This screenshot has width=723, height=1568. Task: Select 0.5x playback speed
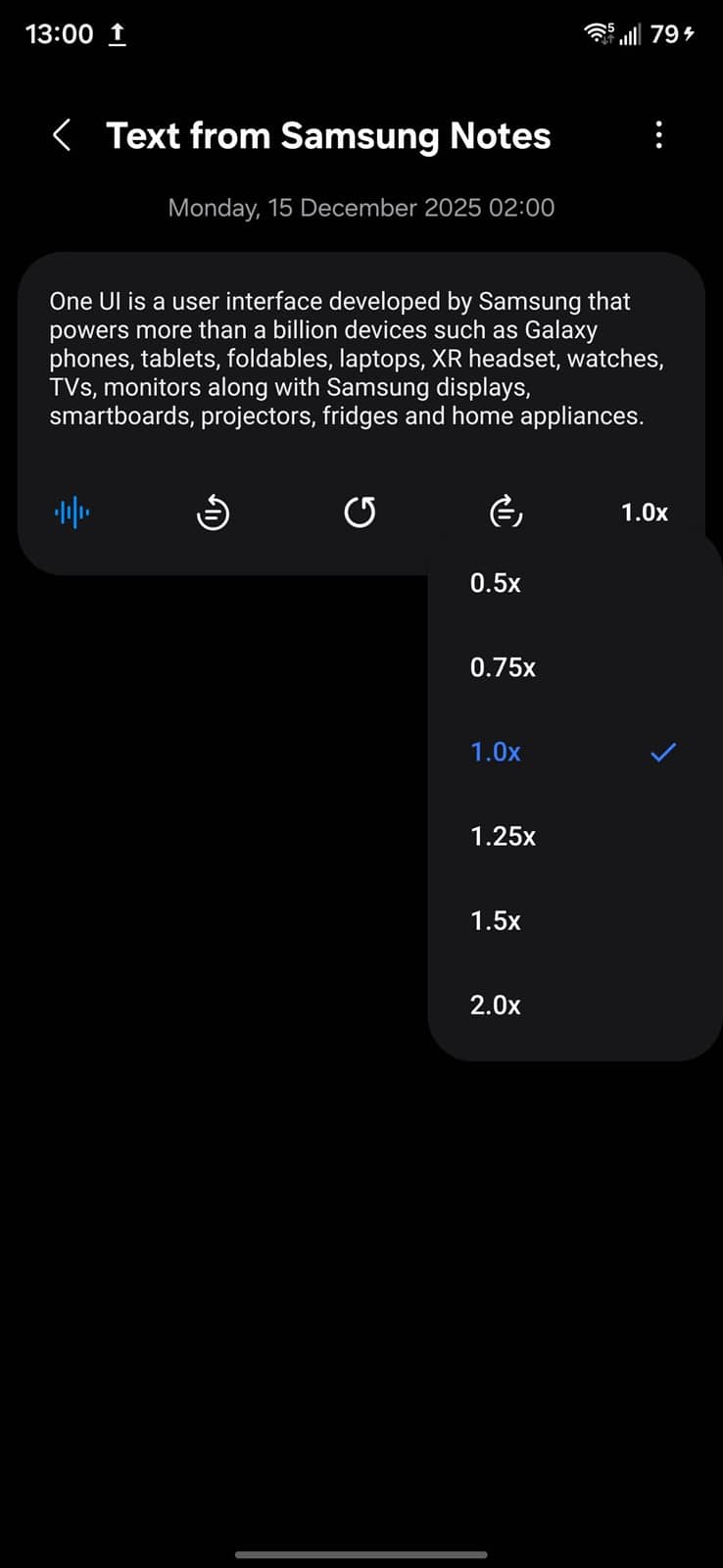coord(496,583)
